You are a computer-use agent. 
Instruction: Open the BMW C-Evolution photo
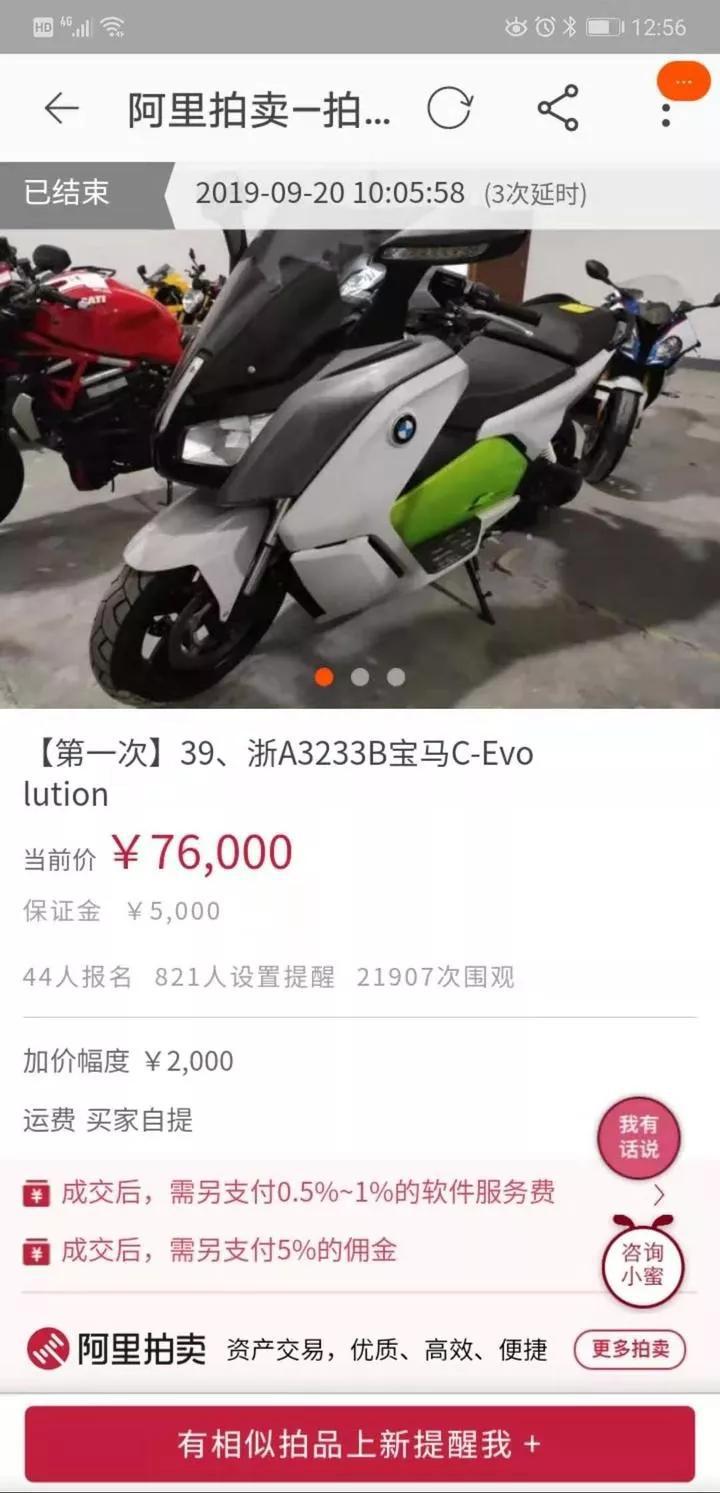(x=360, y=460)
